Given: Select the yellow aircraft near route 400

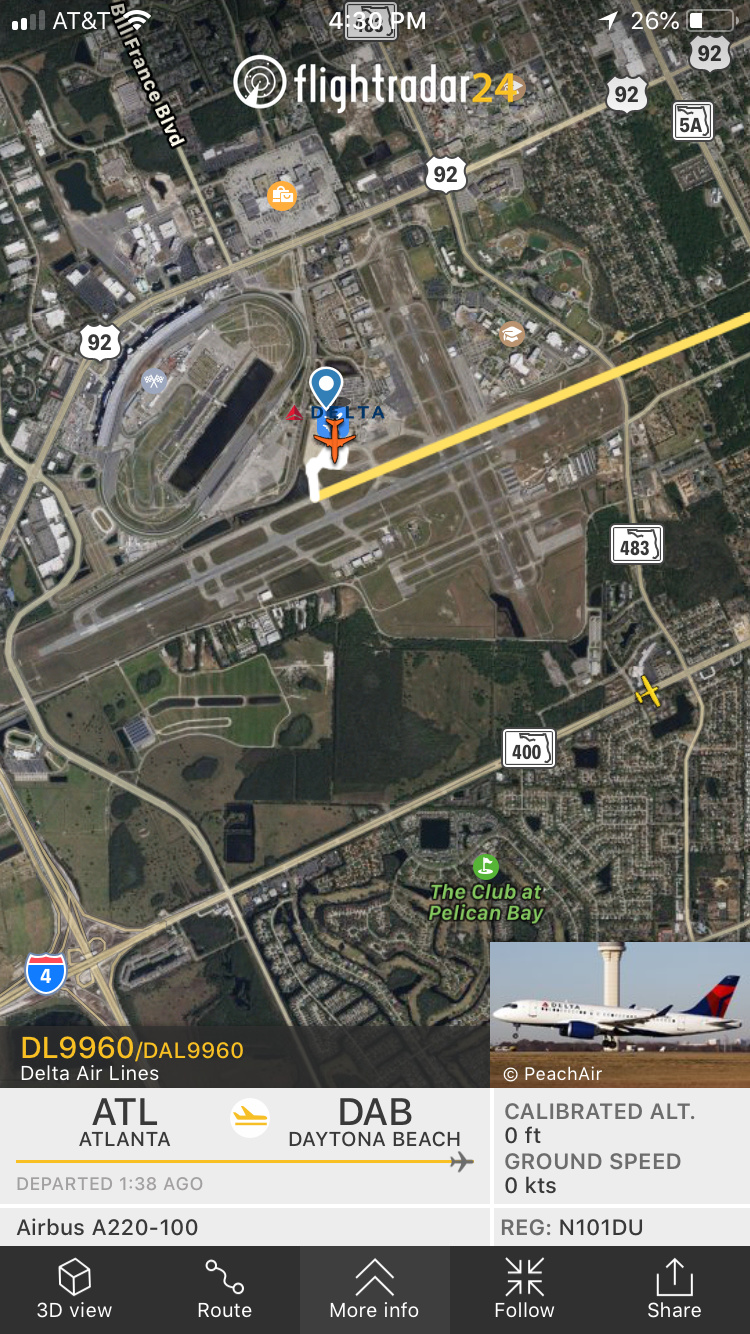Looking at the screenshot, I should click(x=649, y=690).
